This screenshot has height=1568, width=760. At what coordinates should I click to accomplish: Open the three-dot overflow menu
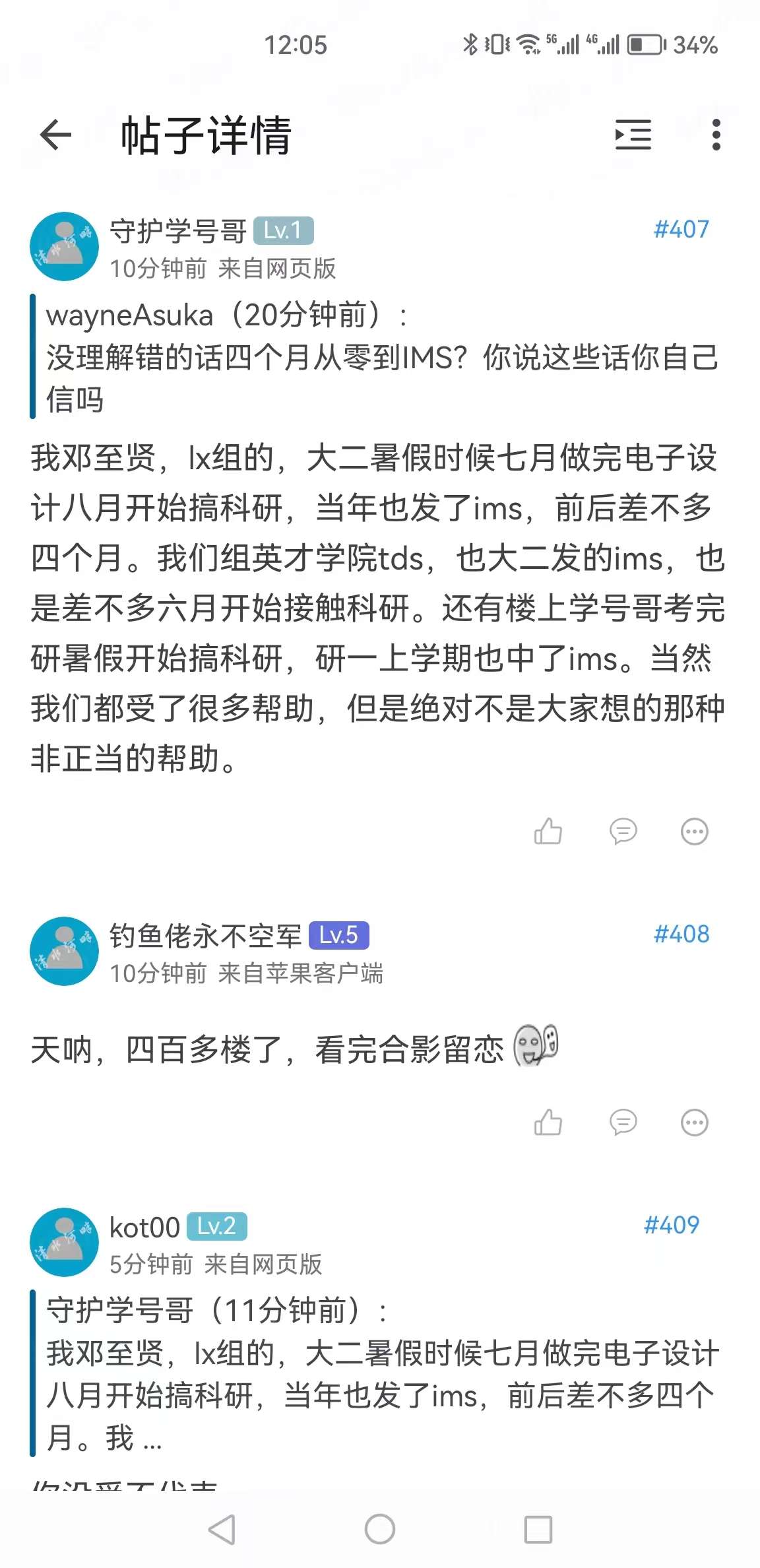click(x=715, y=135)
